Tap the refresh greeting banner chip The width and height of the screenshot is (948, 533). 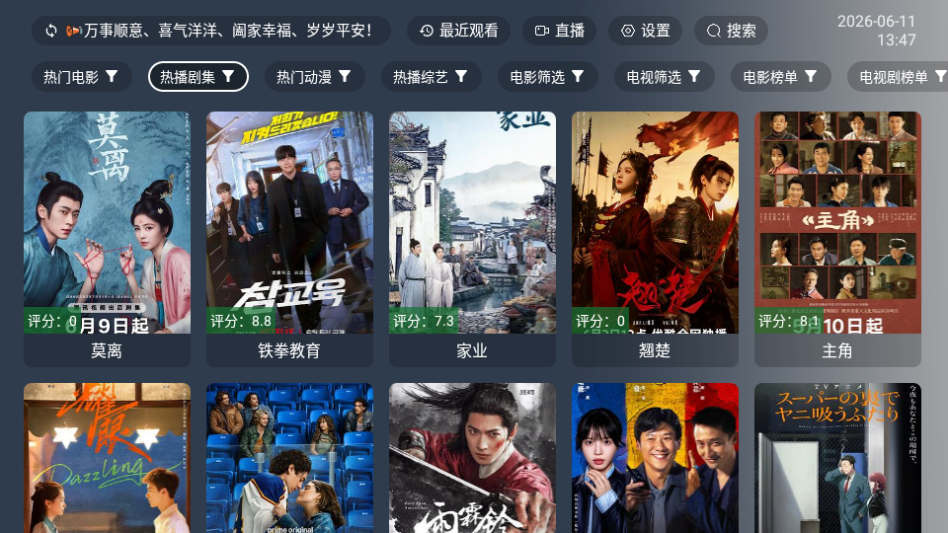pyautogui.click(x=211, y=30)
